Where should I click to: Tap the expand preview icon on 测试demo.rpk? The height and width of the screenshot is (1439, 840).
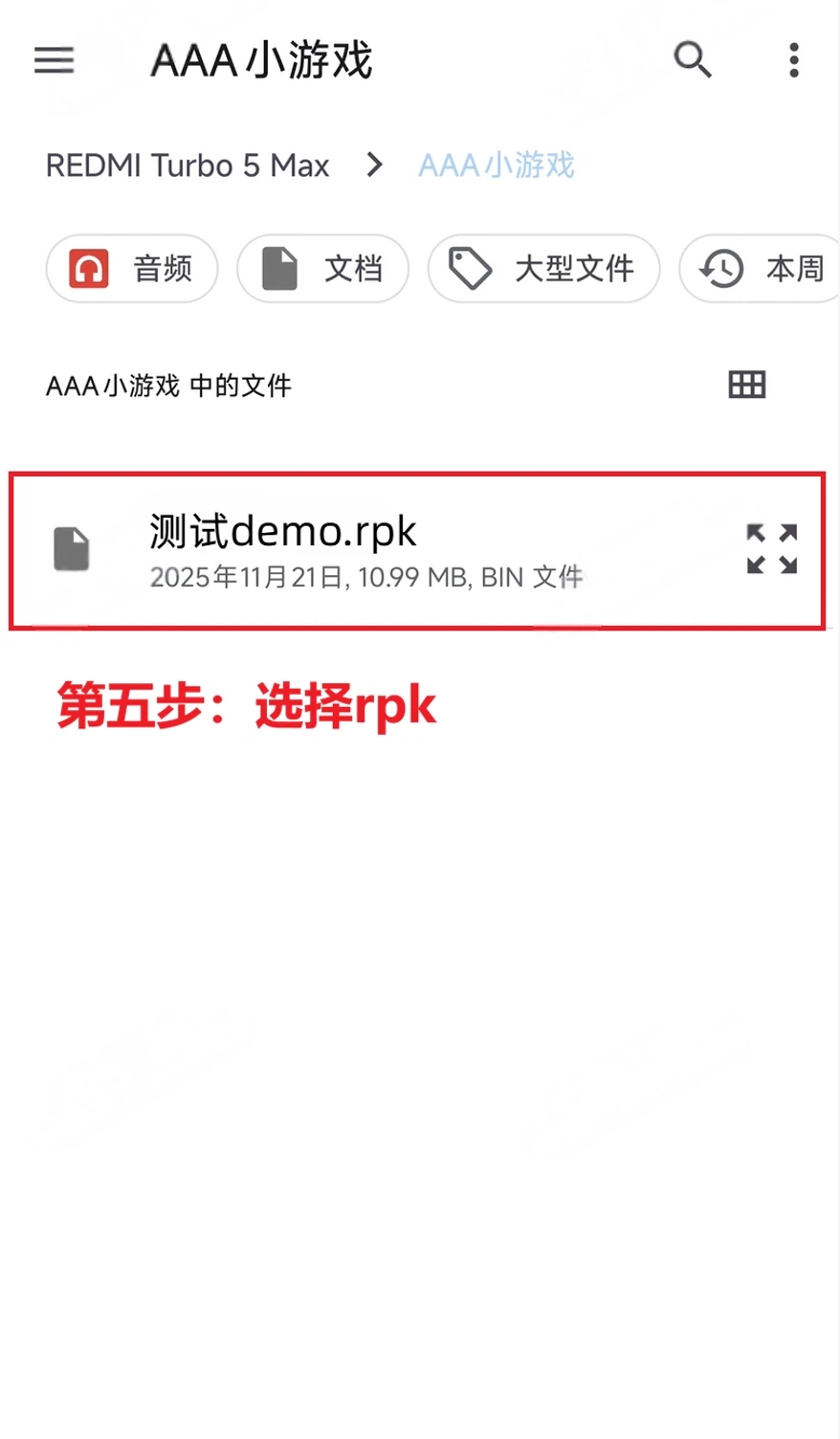772,549
